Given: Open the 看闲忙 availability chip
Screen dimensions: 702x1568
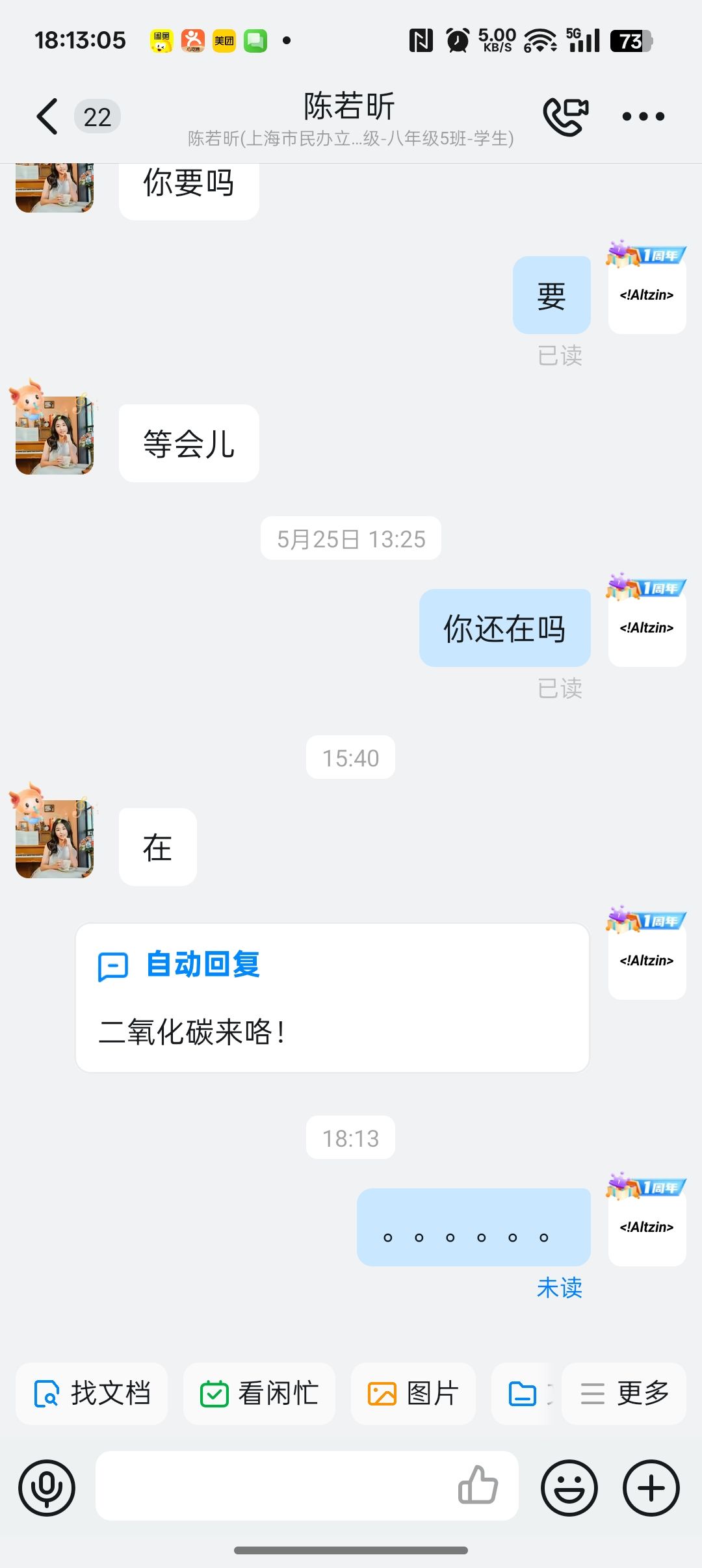Looking at the screenshot, I should coord(259,1394).
